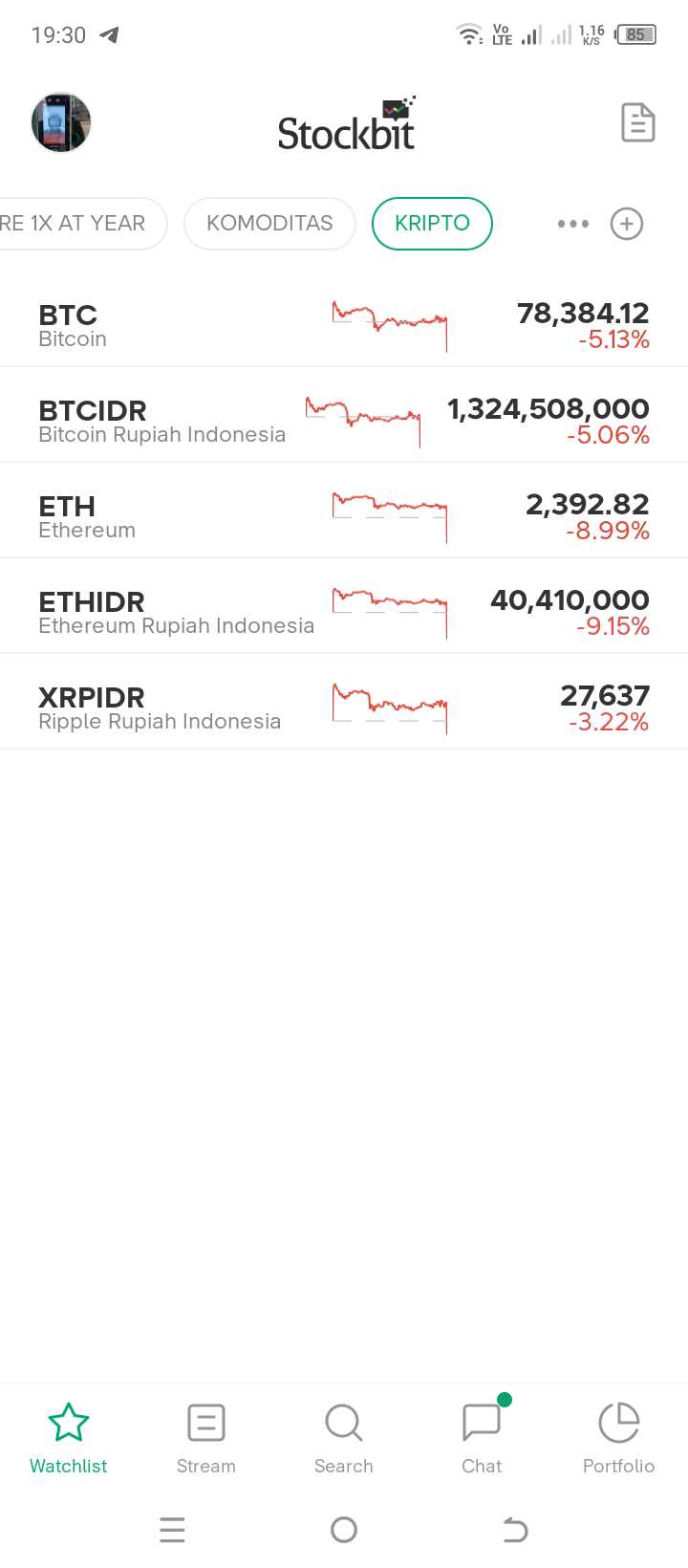Select the KOMODITAS watchlist chip

(x=269, y=224)
